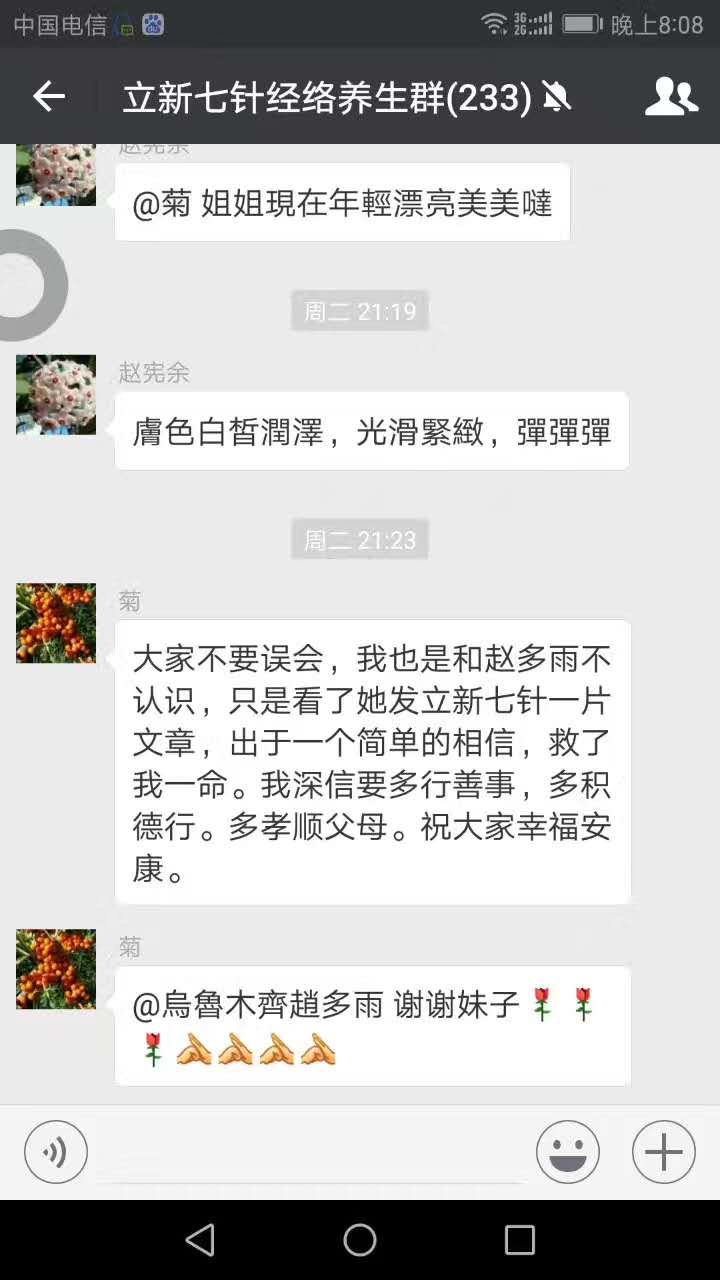This screenshot has height=1280, width=720.
Task: Open the emoji picker smiley icon
Action: [568, 1151]
